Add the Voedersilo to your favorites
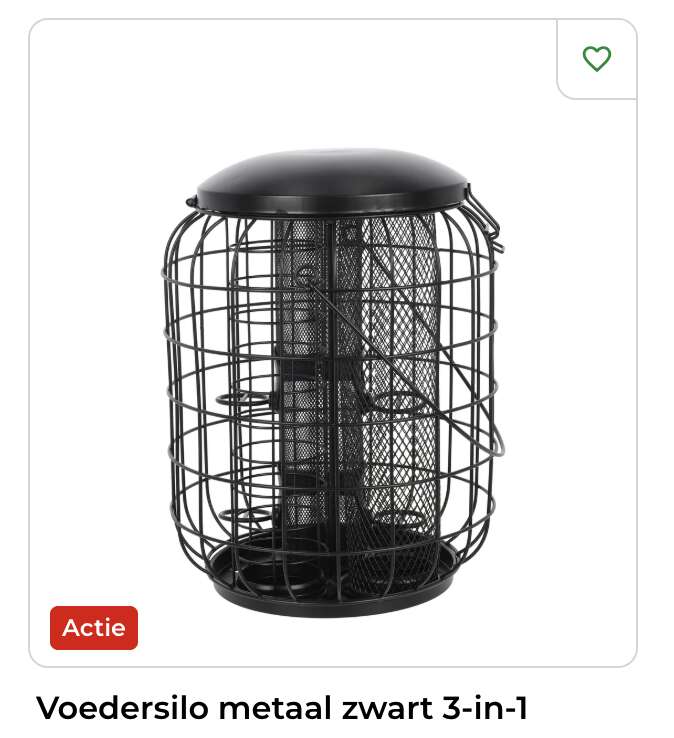 (x=596, y=59)
